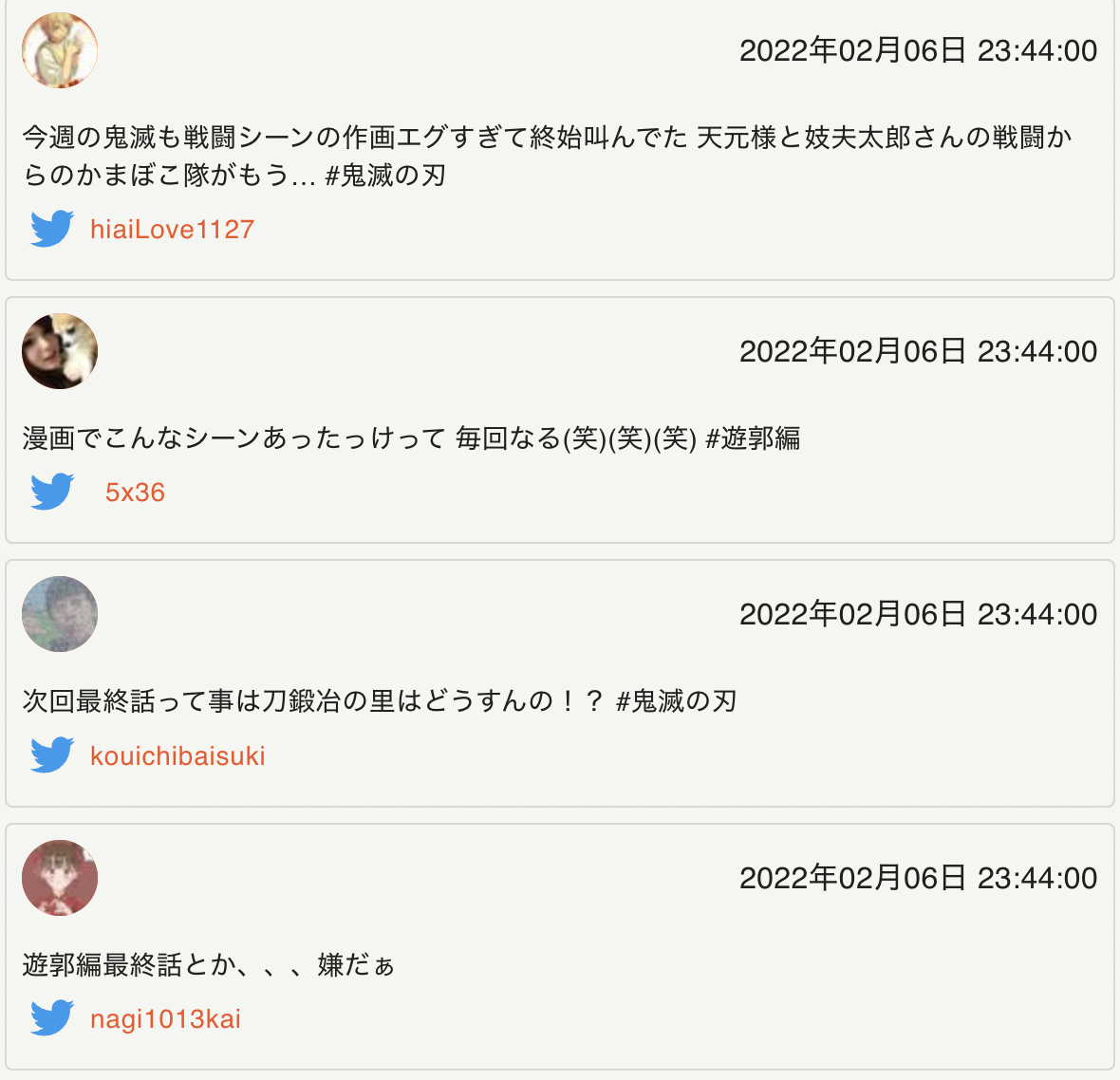
Task: Tap the Twitter bird icon beside 5x36
Action: [52, 492]
